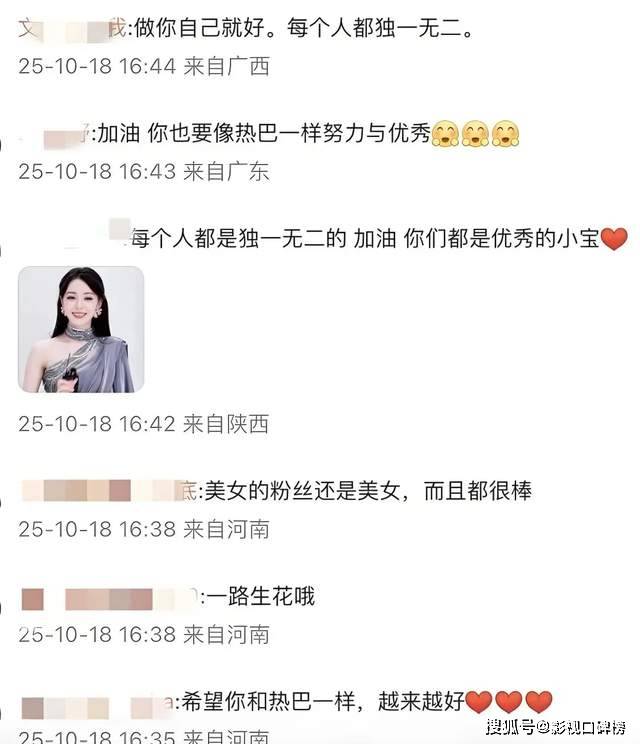Open the comment 美女的粉丝还是美女
Viewport: 640px width, 744px height.
(368, 491)
